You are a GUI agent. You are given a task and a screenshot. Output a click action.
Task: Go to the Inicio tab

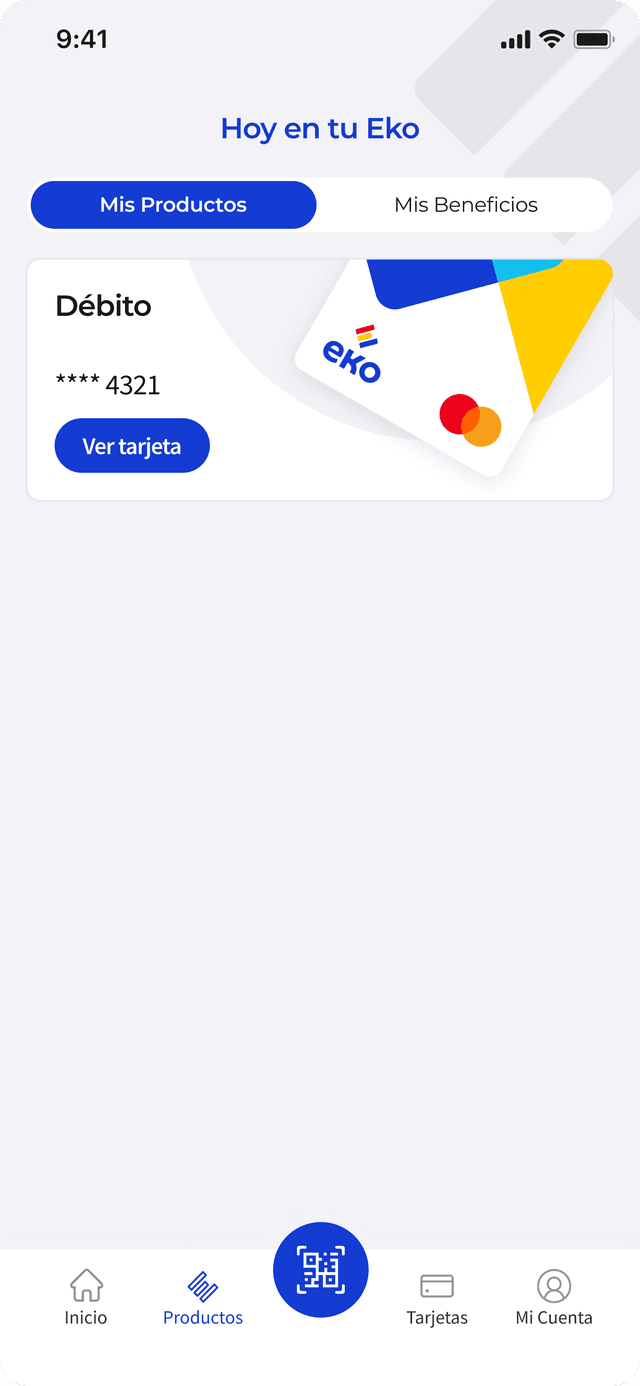[86, 1297]
